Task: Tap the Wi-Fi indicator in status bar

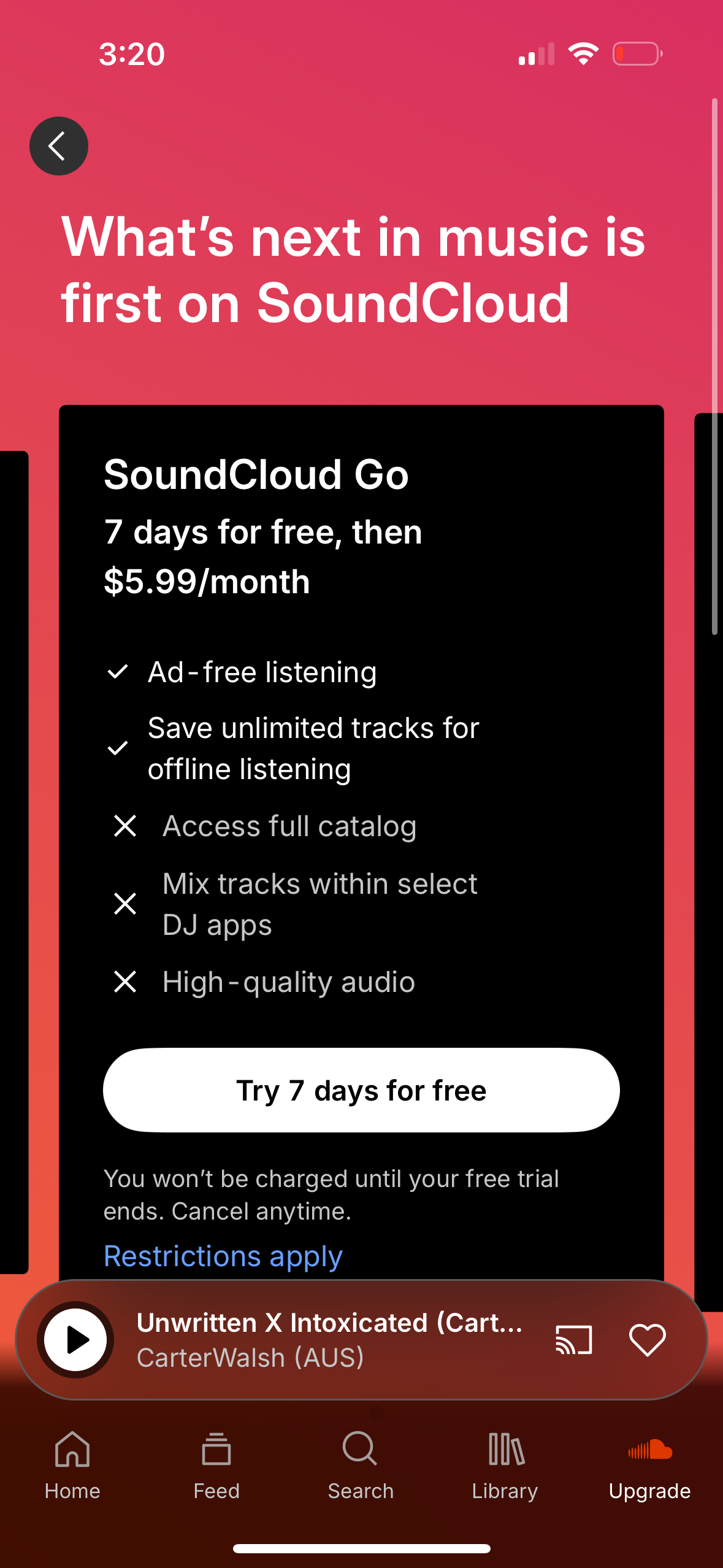Action: (x=583, y=55)
